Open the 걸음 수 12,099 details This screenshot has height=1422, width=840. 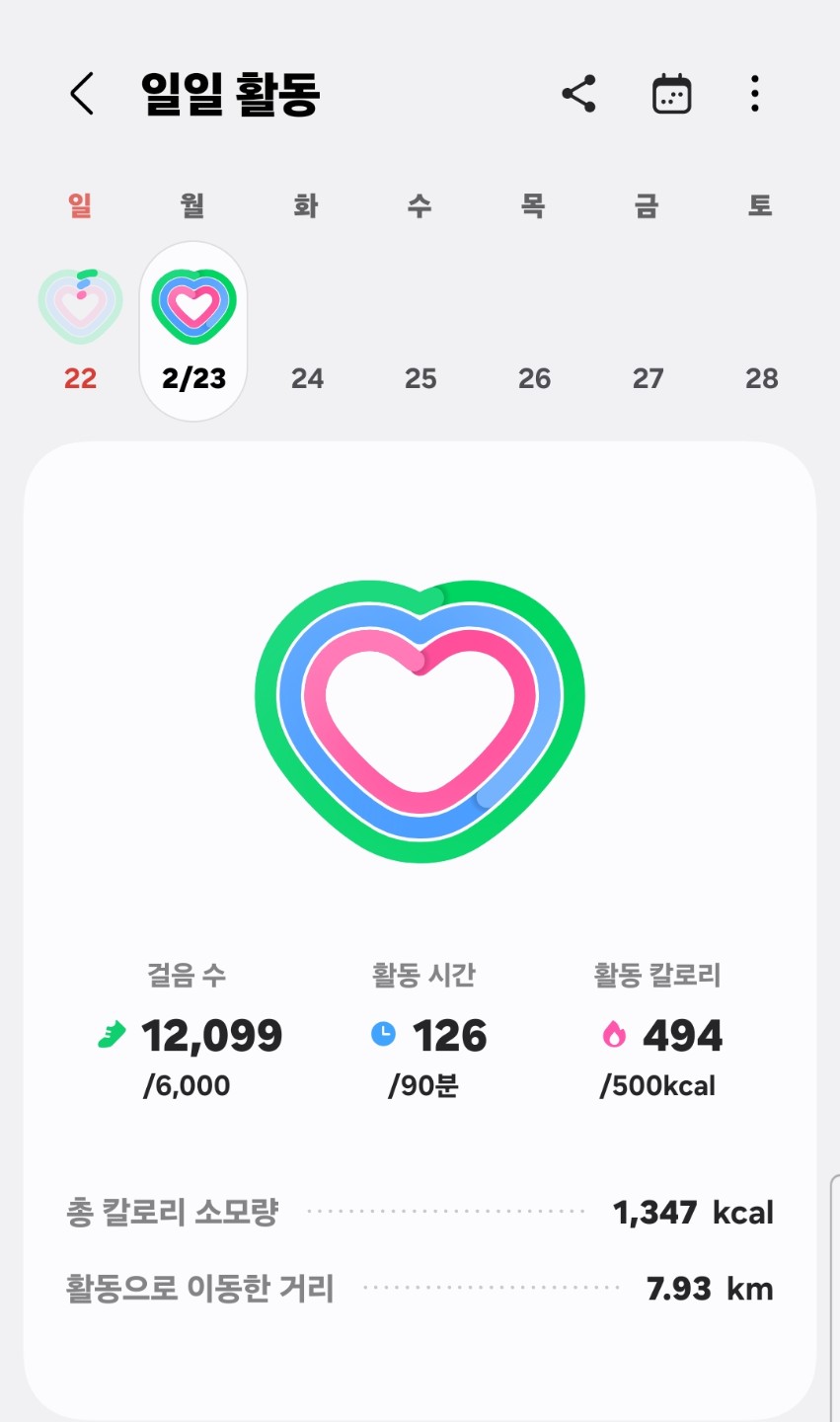189,1032
